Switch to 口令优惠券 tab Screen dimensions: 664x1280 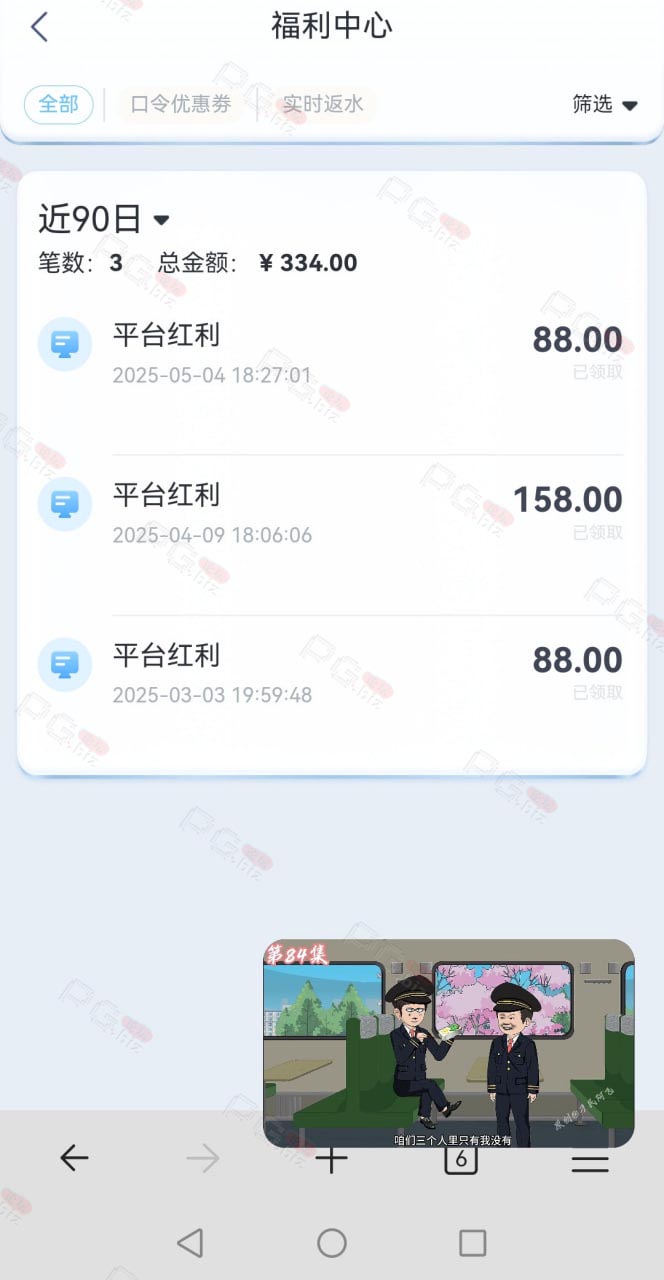pyautogui.click(x=181, y=104)
